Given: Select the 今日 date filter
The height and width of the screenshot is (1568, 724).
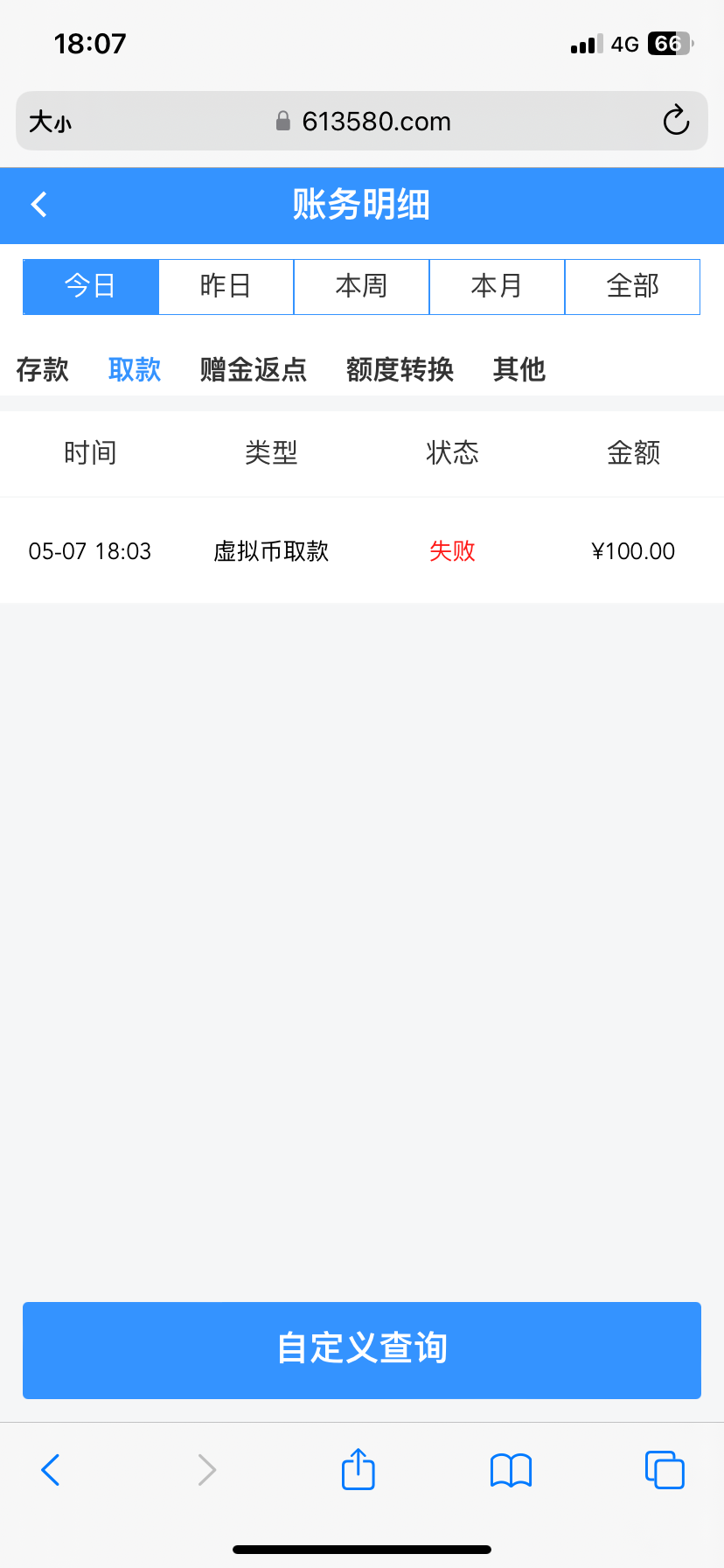Looking at the screenshot, I should pos(91,286).
